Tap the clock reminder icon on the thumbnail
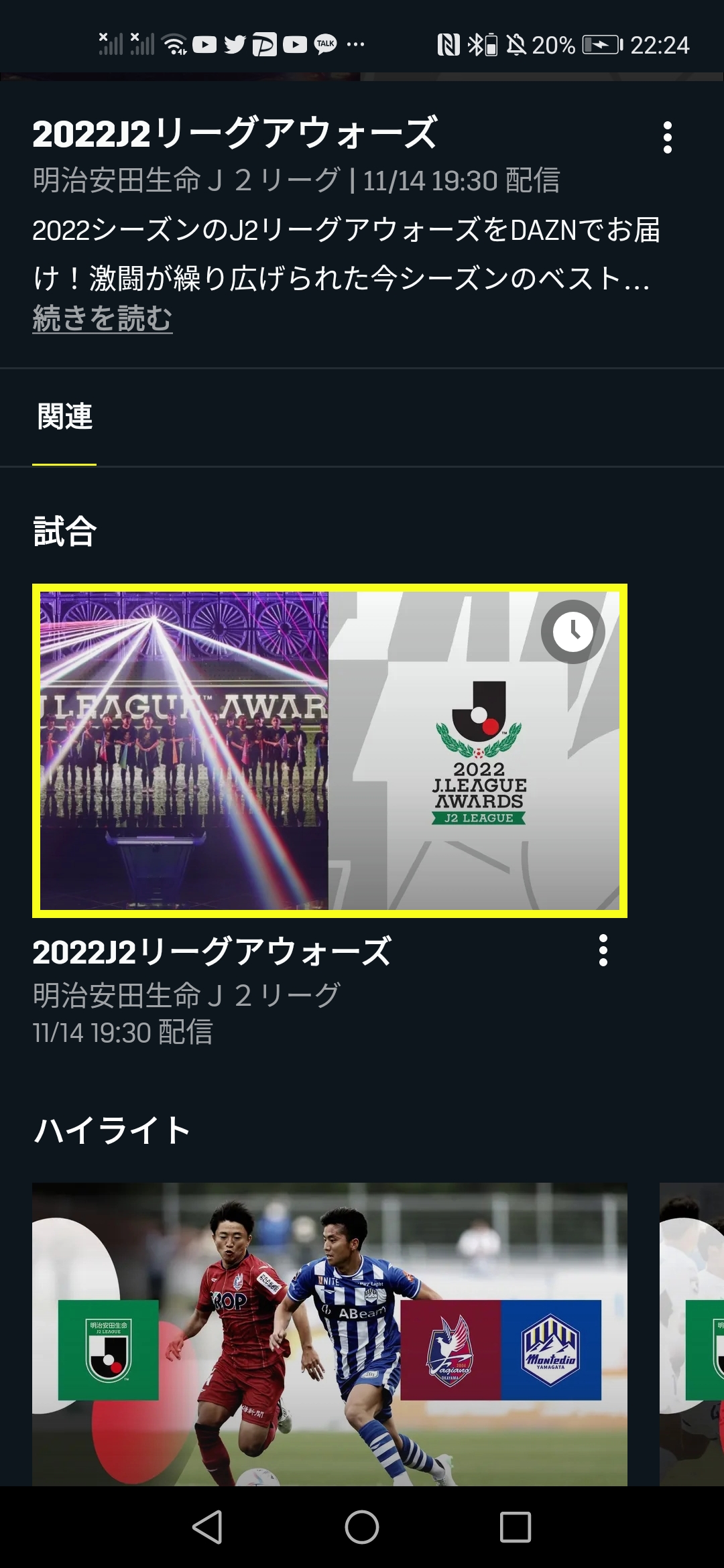 (573, 631)
